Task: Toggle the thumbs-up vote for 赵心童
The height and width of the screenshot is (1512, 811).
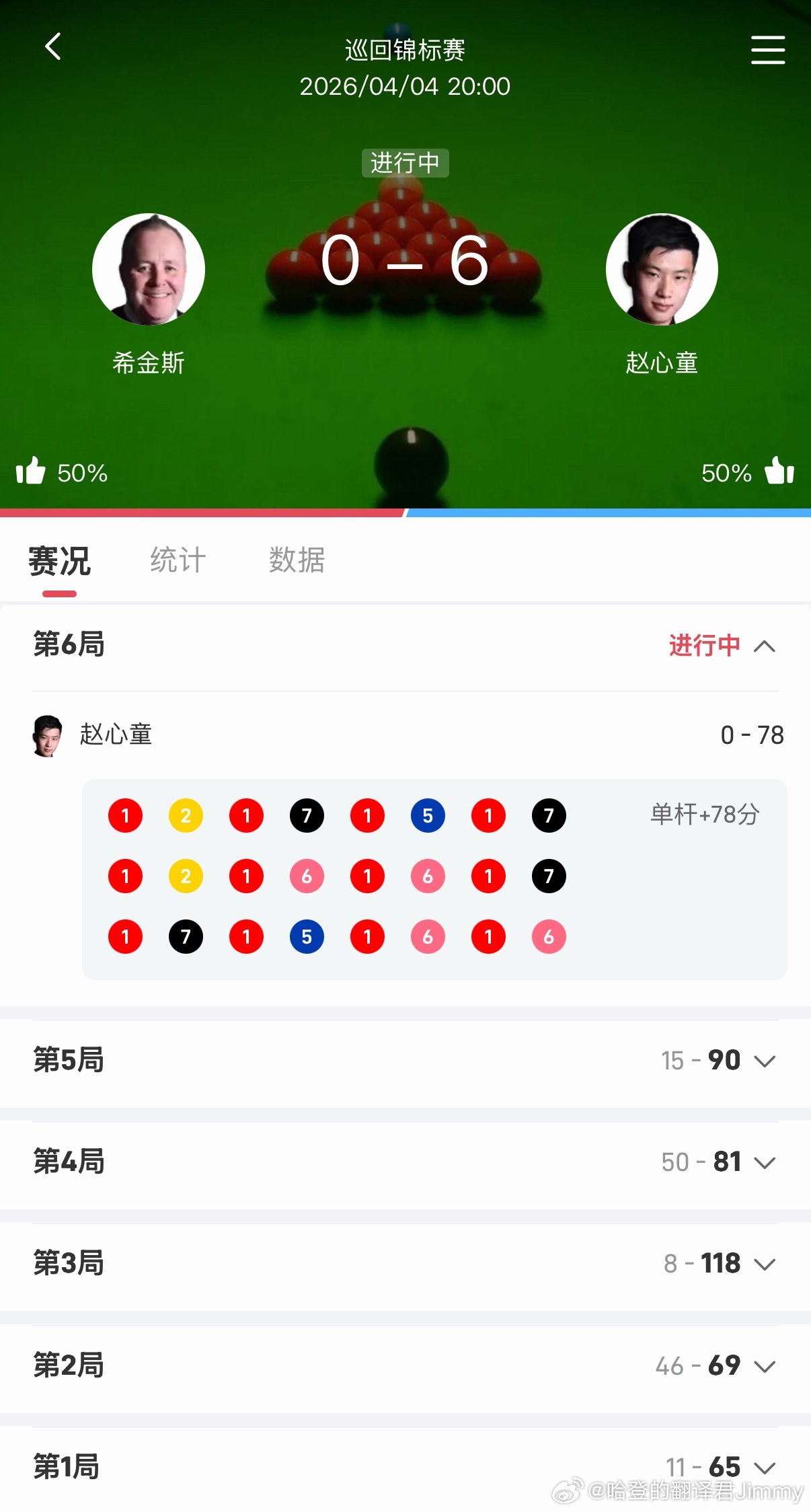Action: pyautogui.click(x=779, y=472)
